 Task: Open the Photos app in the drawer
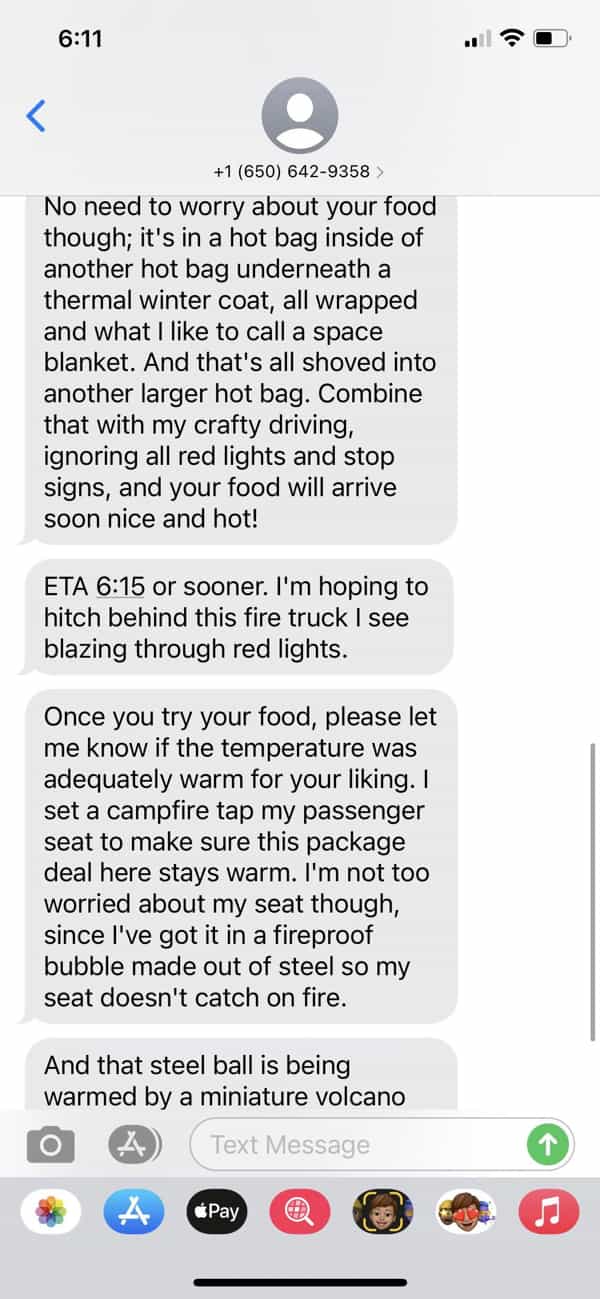pyautogui.click(x=51, y=1212)
